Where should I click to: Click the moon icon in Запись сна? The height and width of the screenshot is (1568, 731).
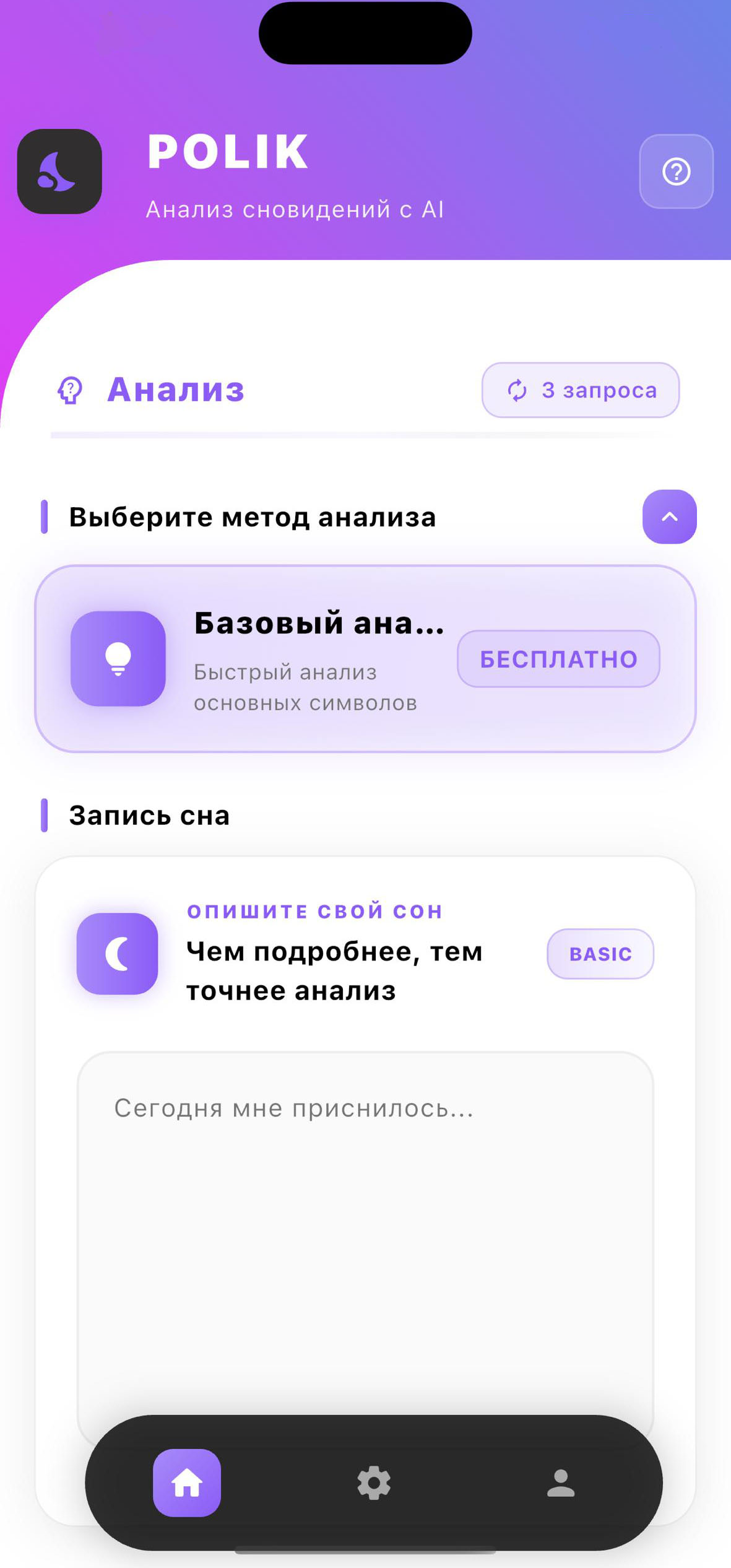(x=116, y=955)
